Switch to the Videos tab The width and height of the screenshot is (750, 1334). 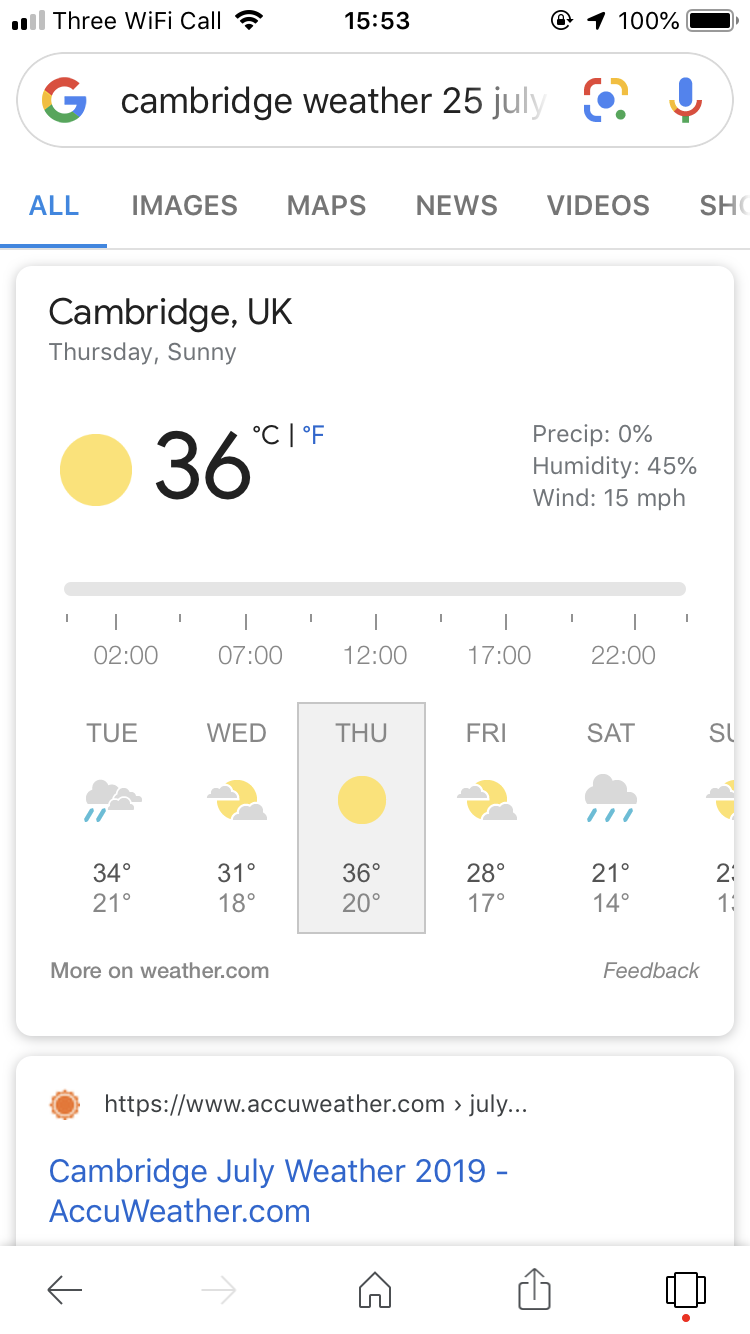598,206
